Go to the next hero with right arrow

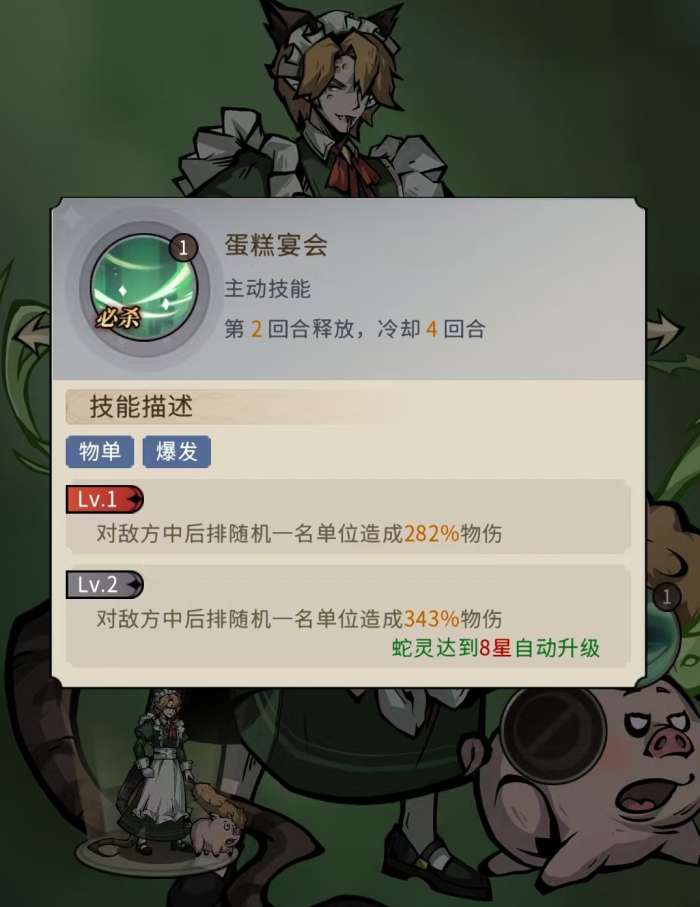tap(666, 329)
